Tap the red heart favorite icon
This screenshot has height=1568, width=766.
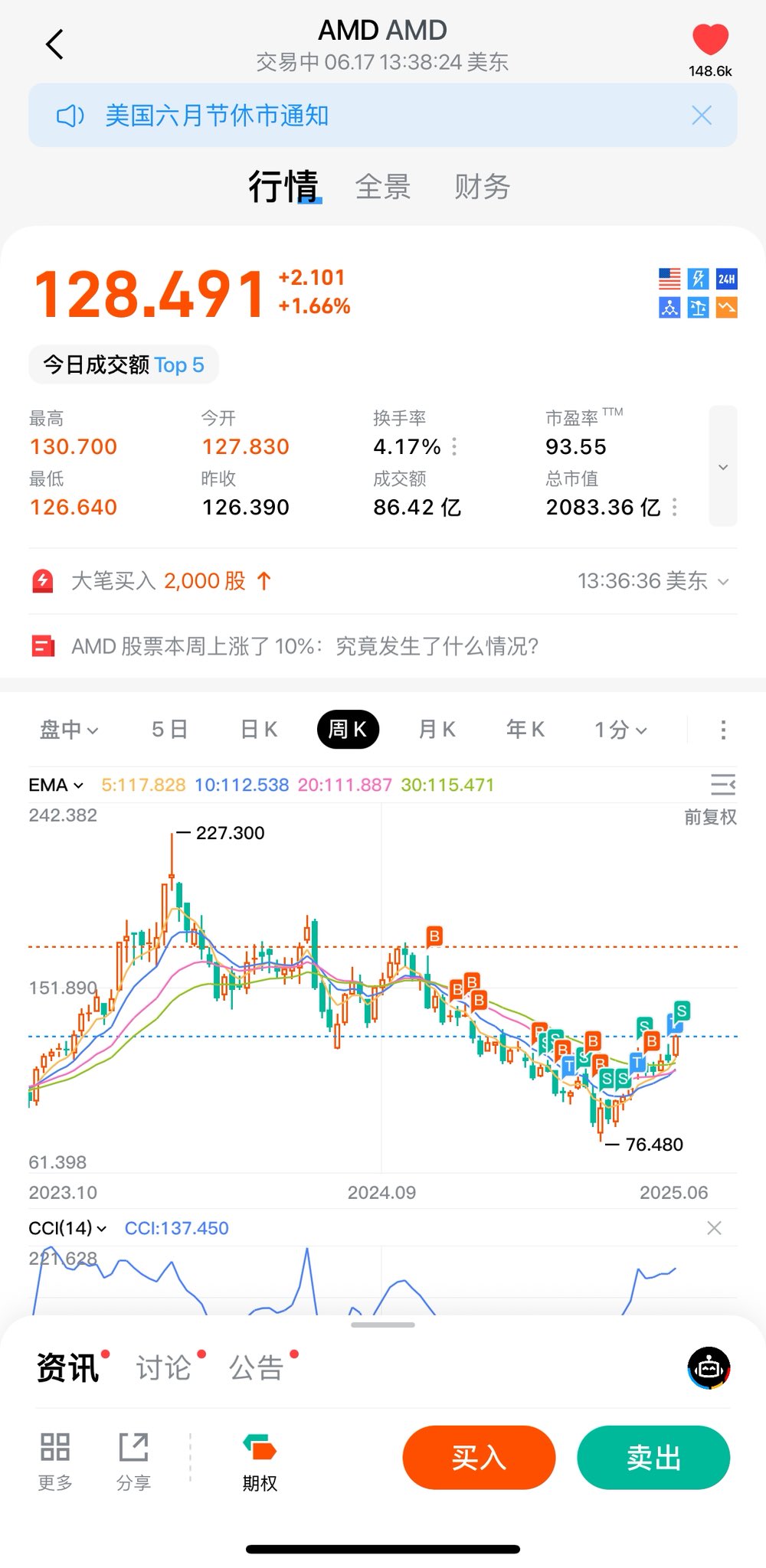tap(710, 40)
